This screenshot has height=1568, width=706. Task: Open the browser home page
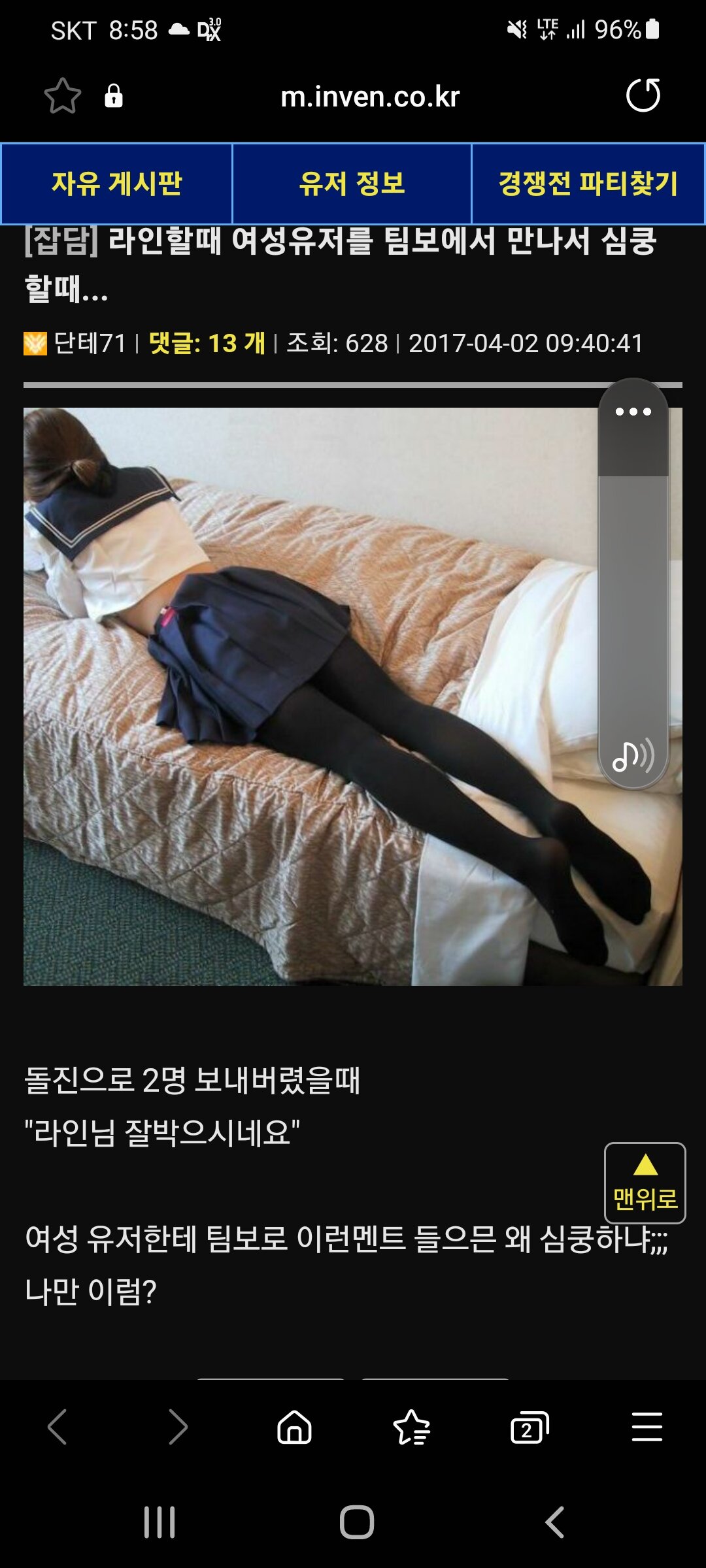294,1426
